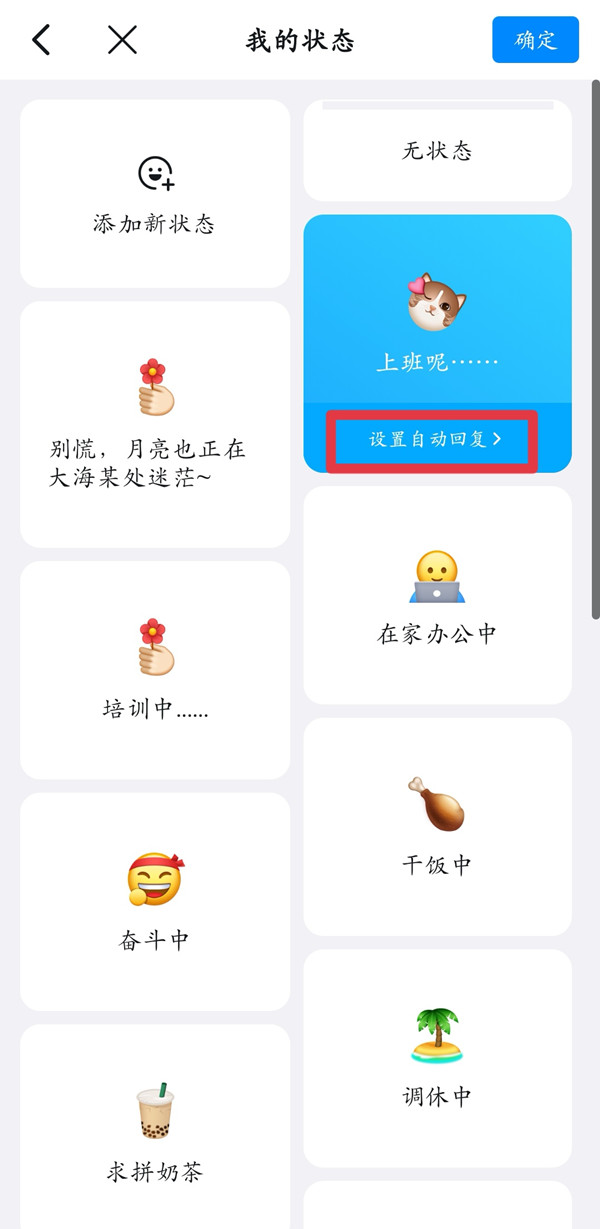Close the 我的状态 page
This screenshot has height=1229, width=600.
point(122,40)
